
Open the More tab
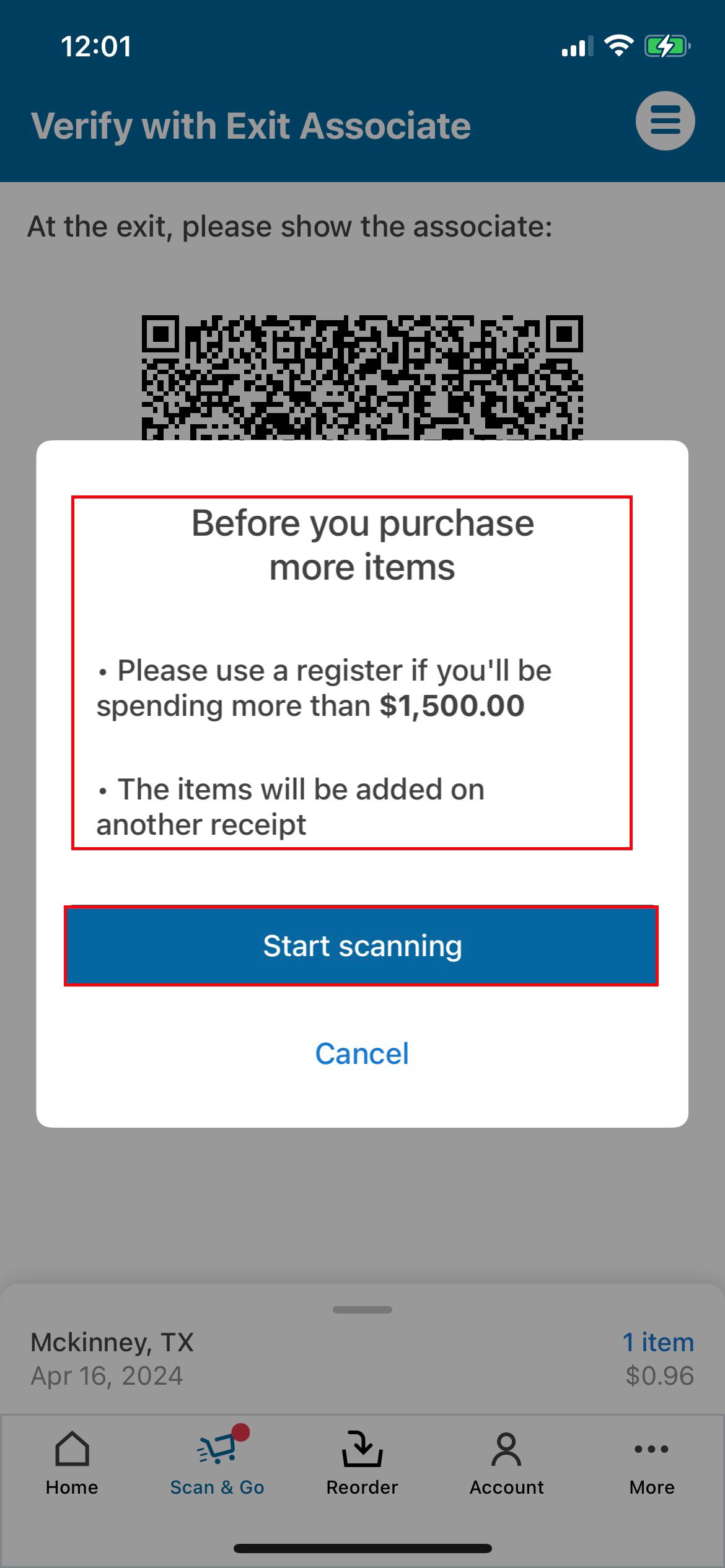pyautogui.click(x=652, y=1464)
